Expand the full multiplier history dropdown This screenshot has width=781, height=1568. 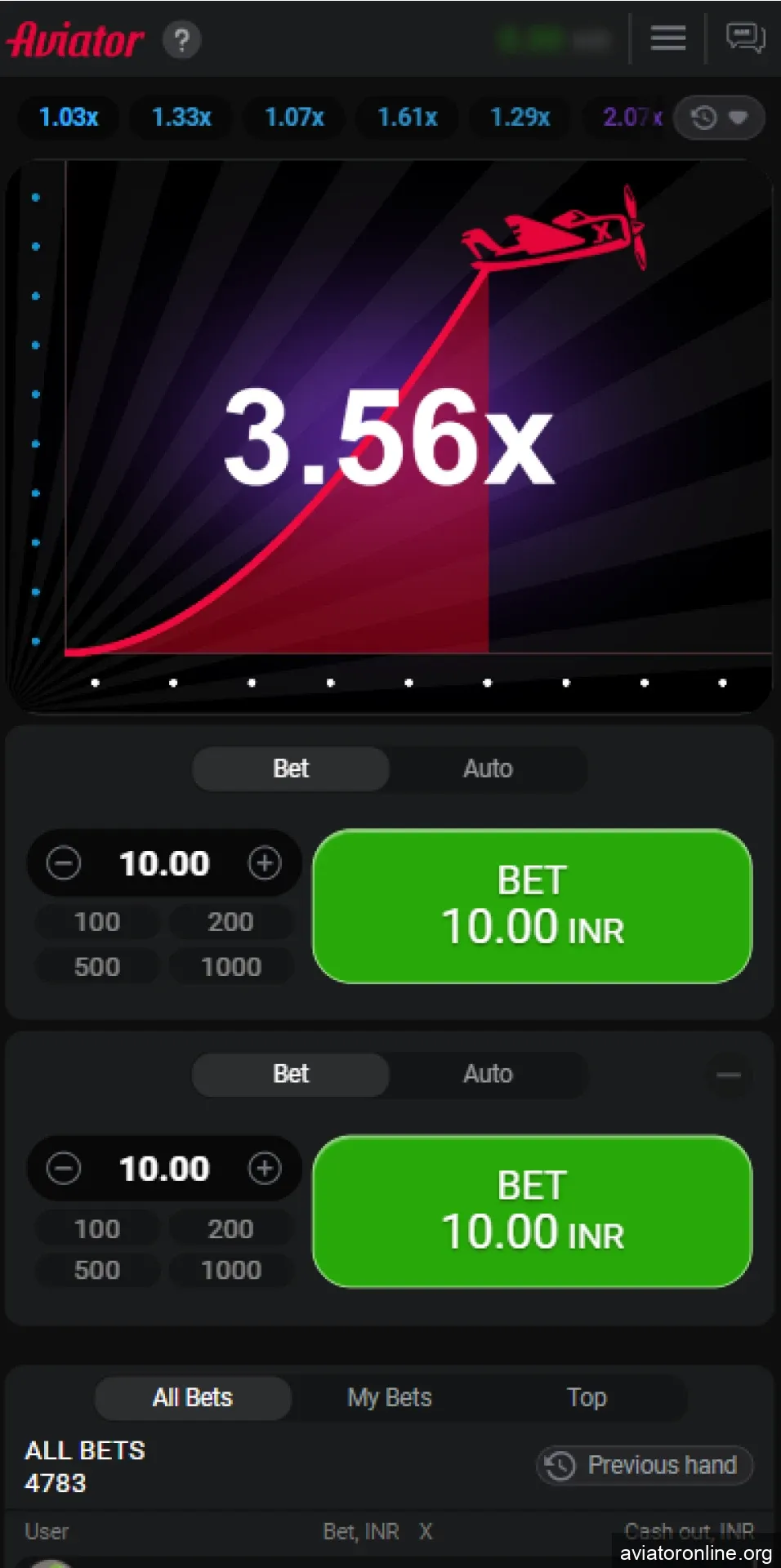[738, 118]
